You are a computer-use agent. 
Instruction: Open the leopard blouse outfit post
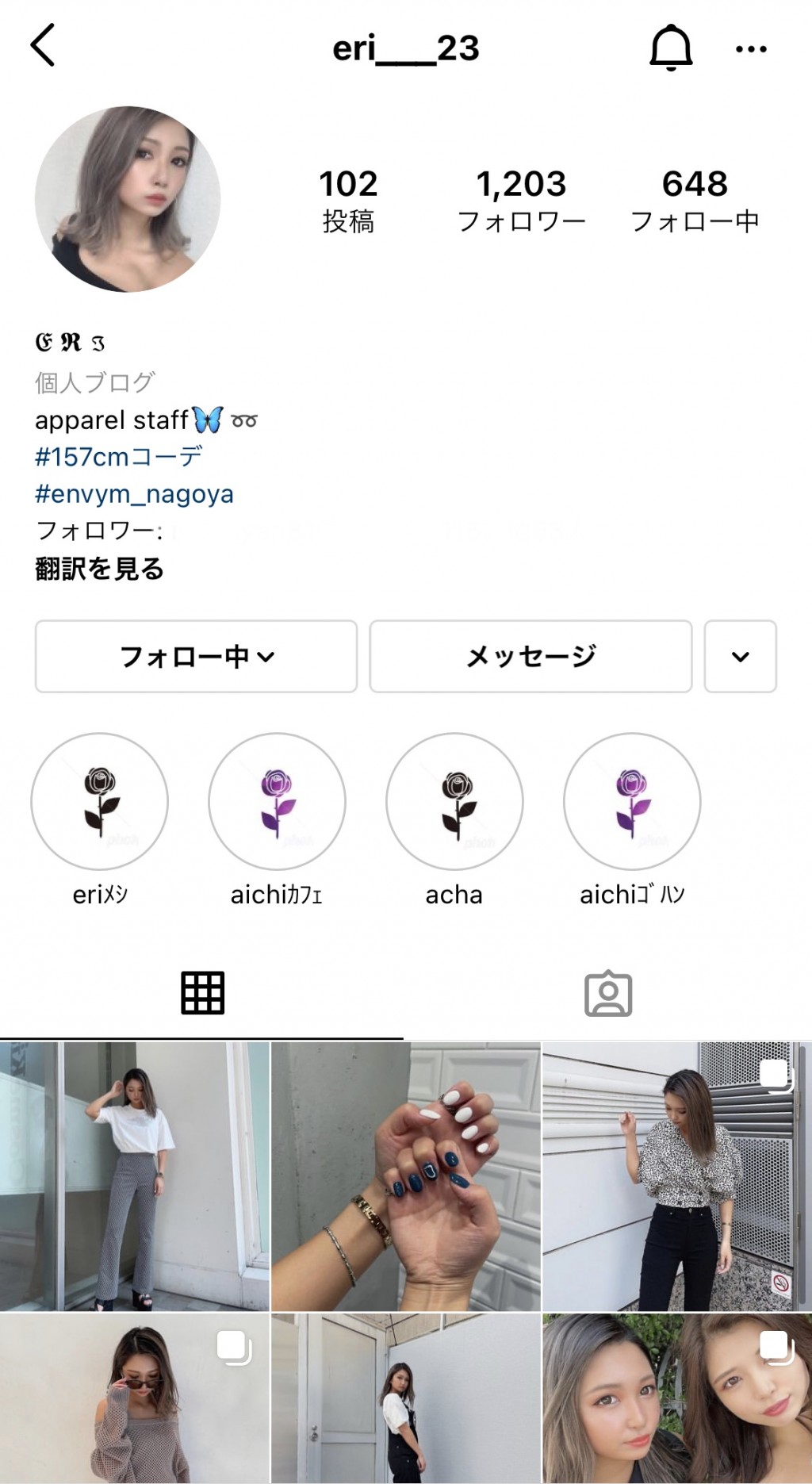coord(676,1175)
